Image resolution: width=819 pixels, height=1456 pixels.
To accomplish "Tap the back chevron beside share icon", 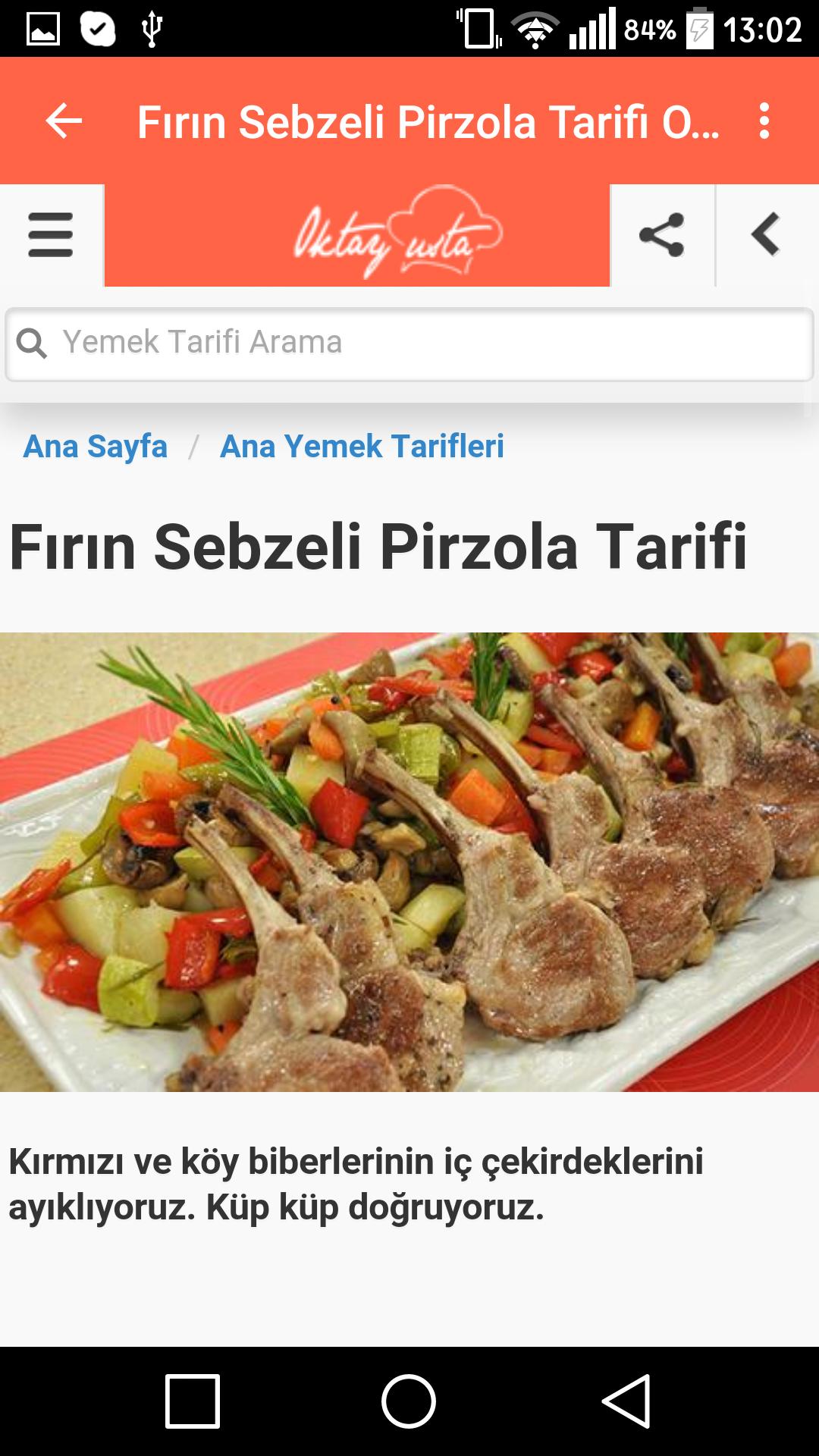I will pyautogui.click(x=766, y=235).
